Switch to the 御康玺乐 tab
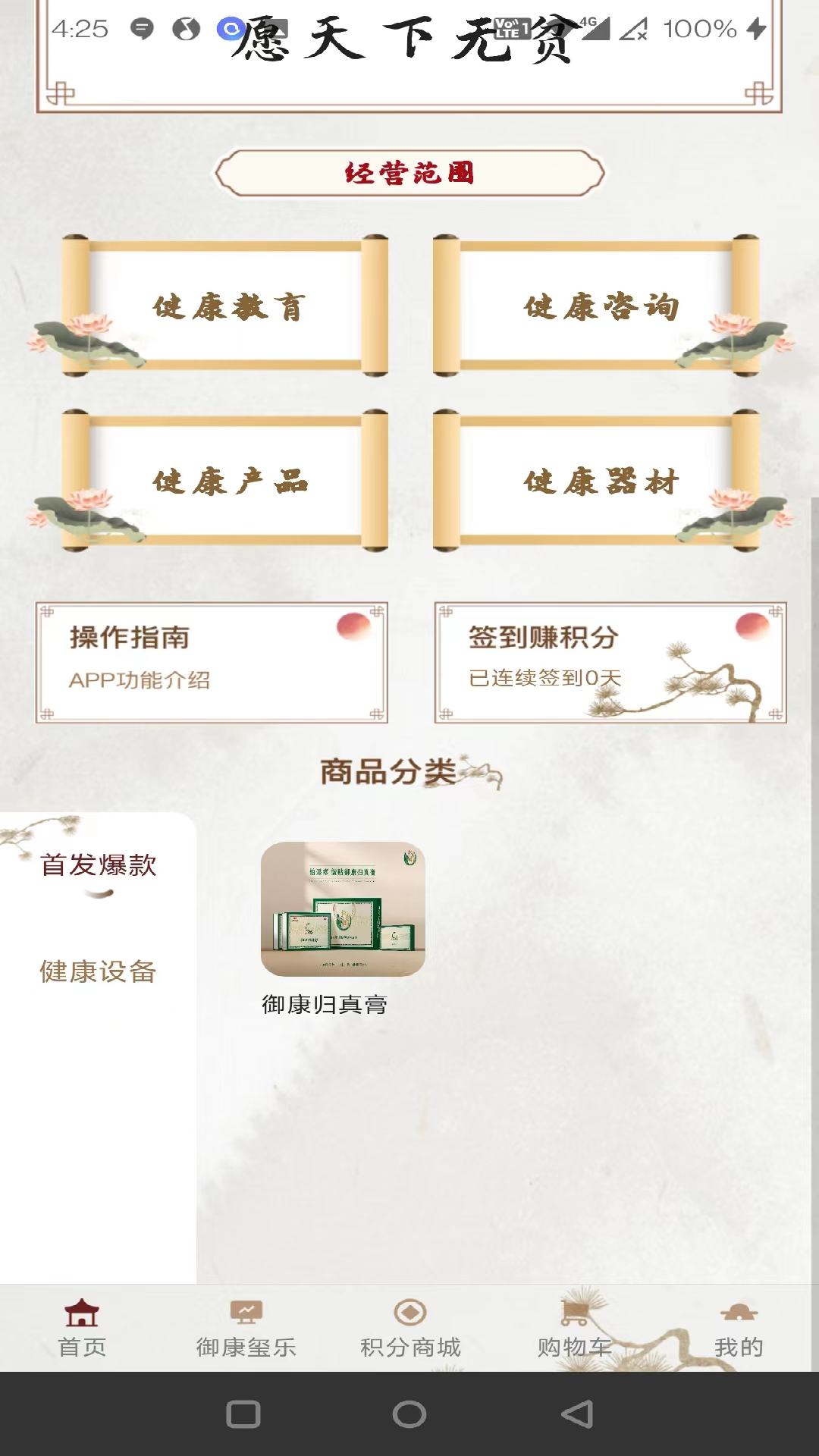Screen dimensions: 819x1456 [246, 1328]
